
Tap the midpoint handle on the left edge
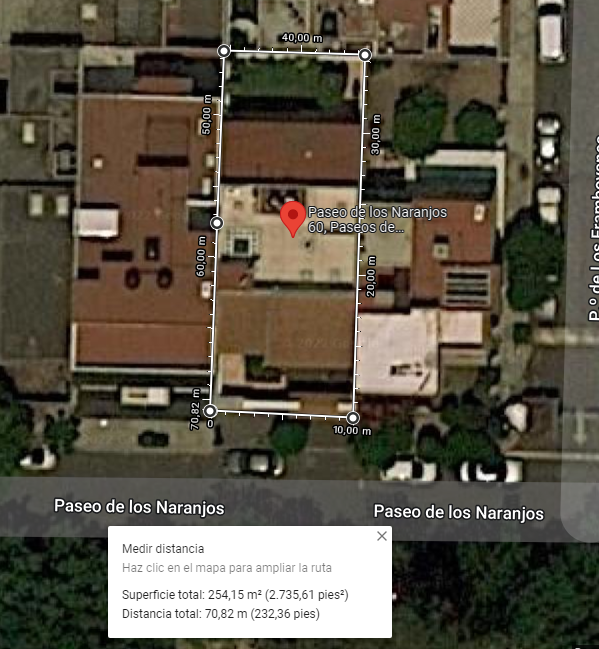point(217,223)
